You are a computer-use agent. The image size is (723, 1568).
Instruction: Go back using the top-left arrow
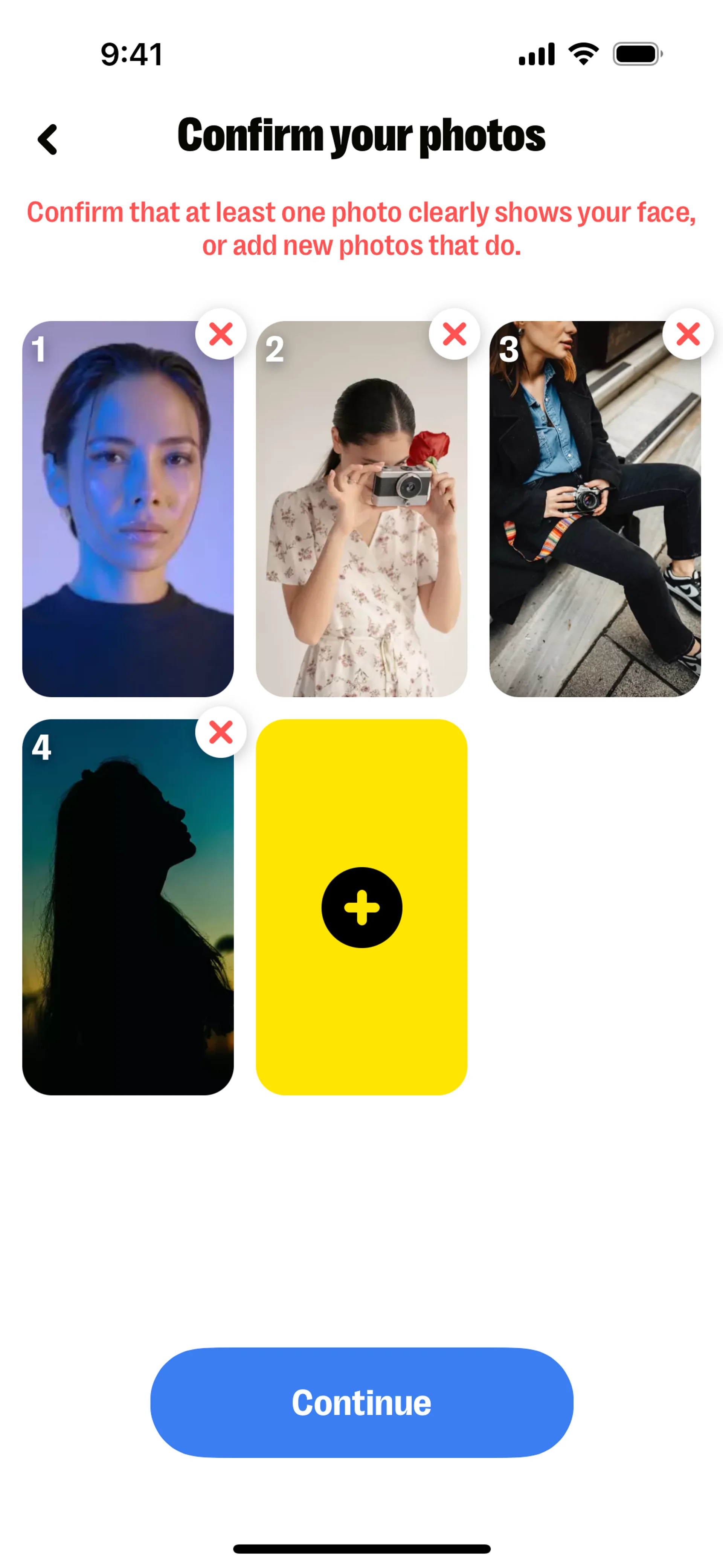tap(47, 139)
